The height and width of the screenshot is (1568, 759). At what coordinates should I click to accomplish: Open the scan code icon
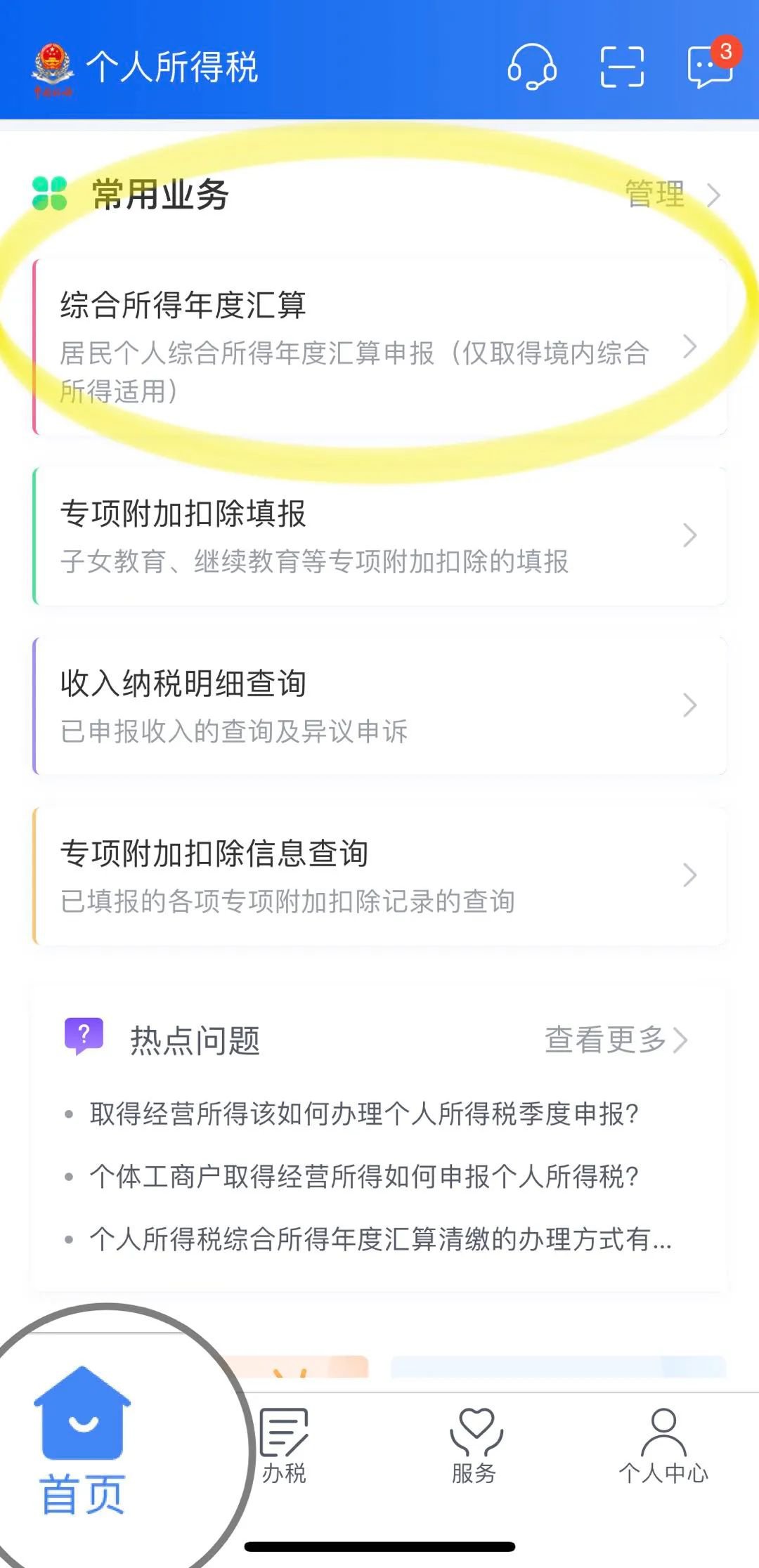(x=622, y=67)
